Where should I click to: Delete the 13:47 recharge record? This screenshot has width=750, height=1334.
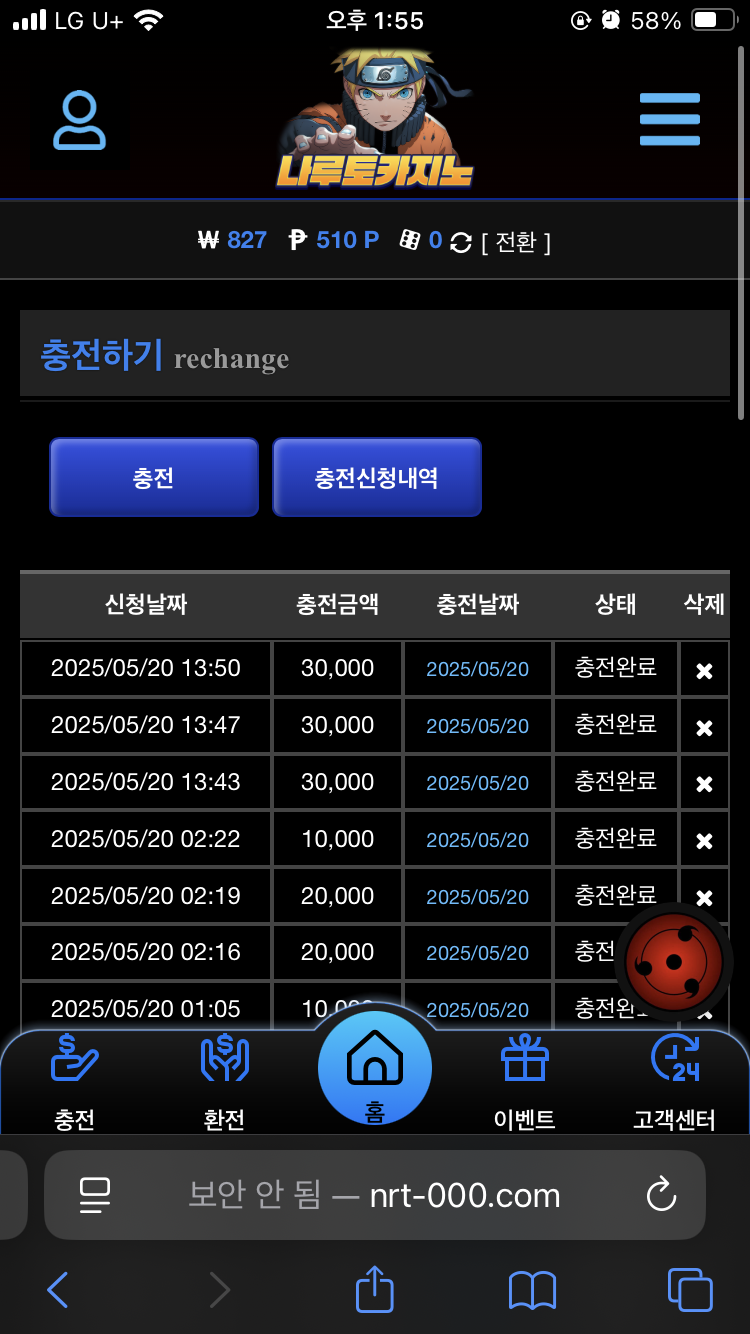pos(704,727)
